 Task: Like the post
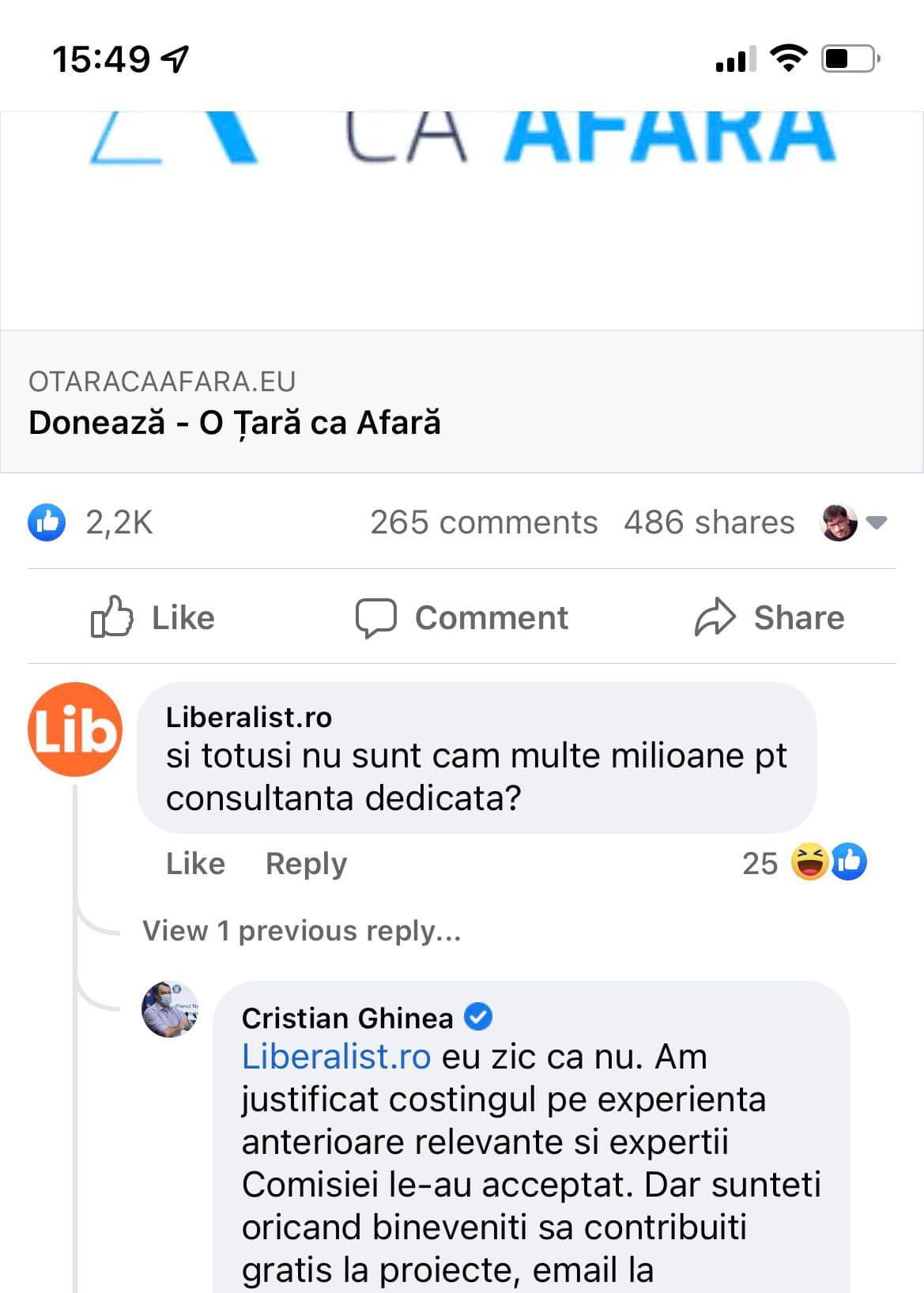[x=153, y=617]
